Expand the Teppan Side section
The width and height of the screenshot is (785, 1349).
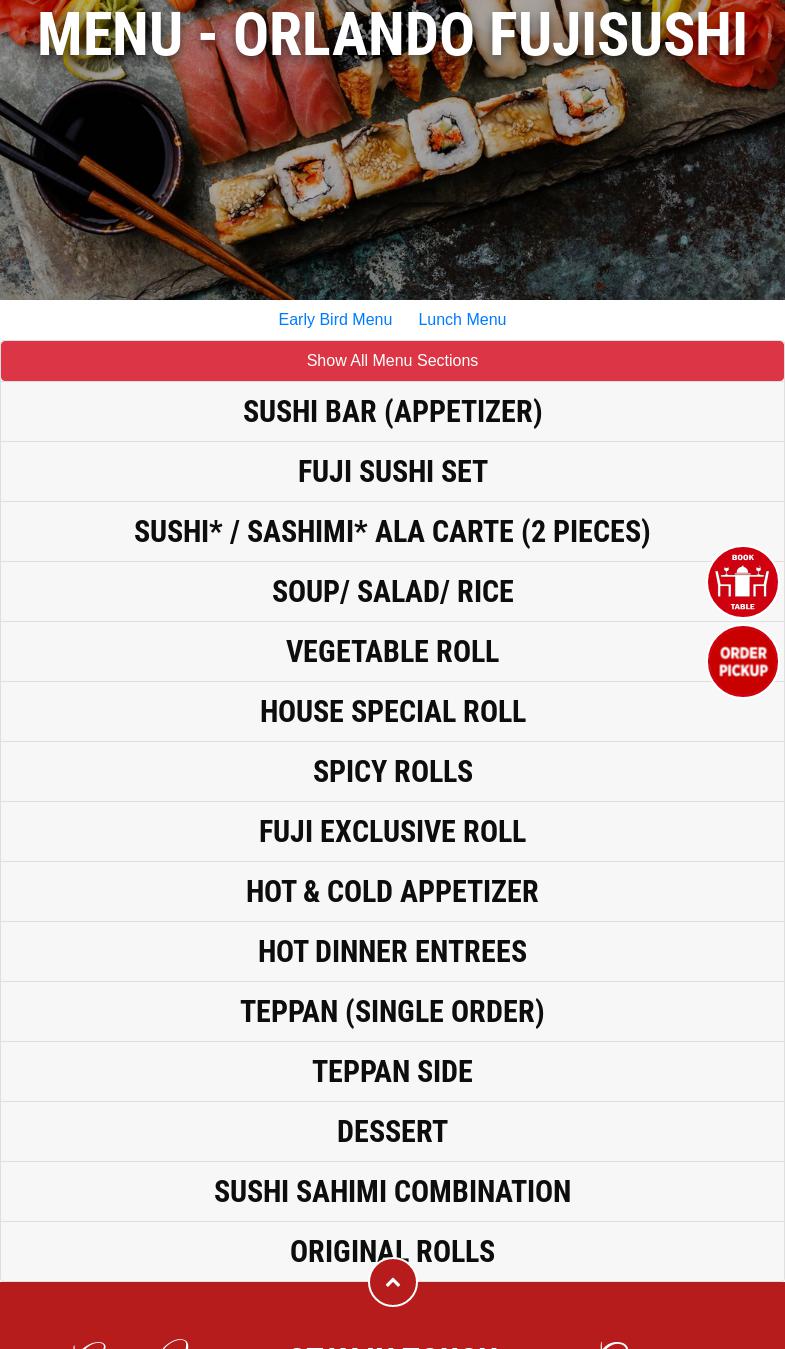[x=392, y=1071]
